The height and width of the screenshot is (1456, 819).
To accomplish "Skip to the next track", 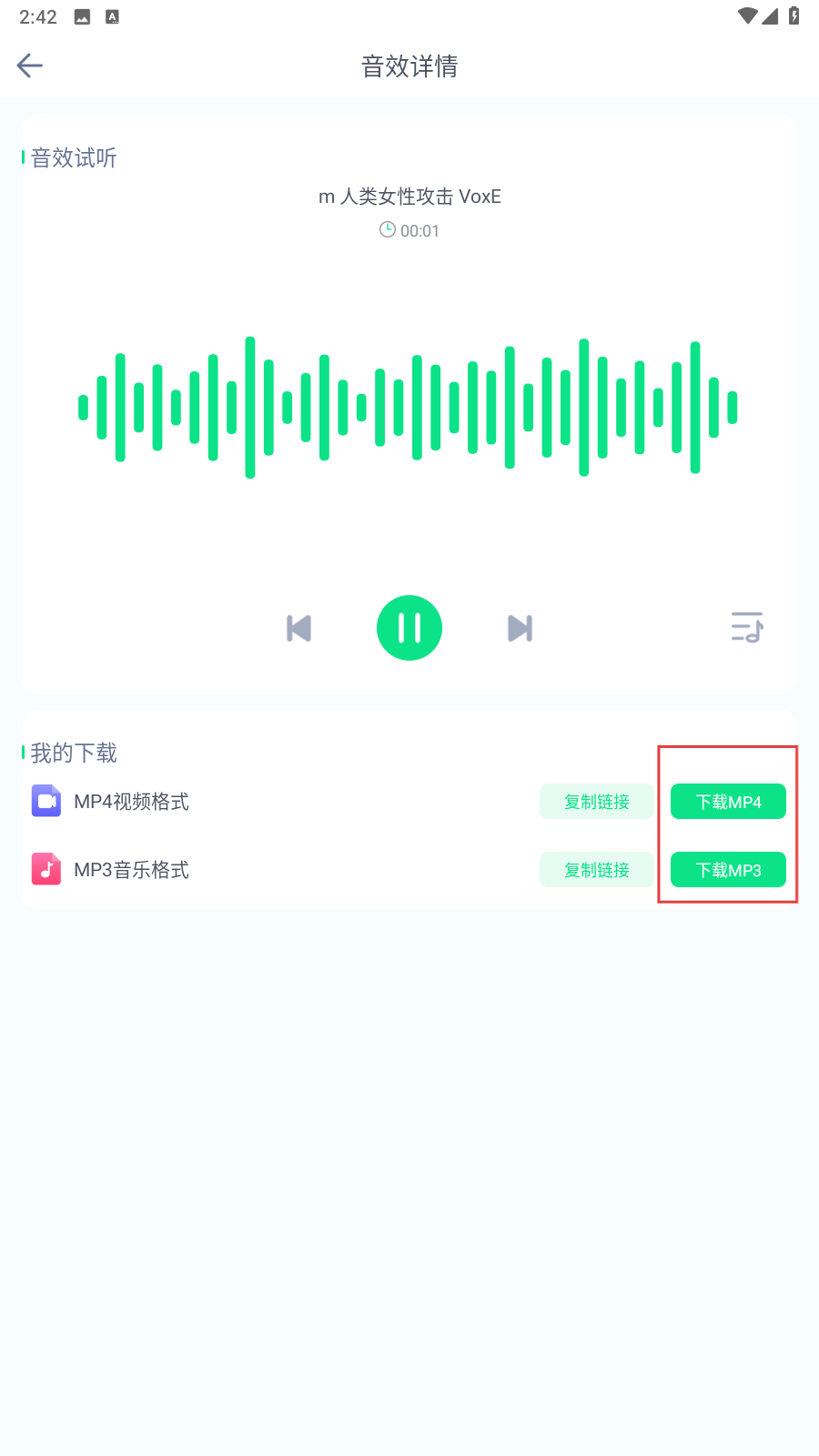I will (x=520, y=627).
